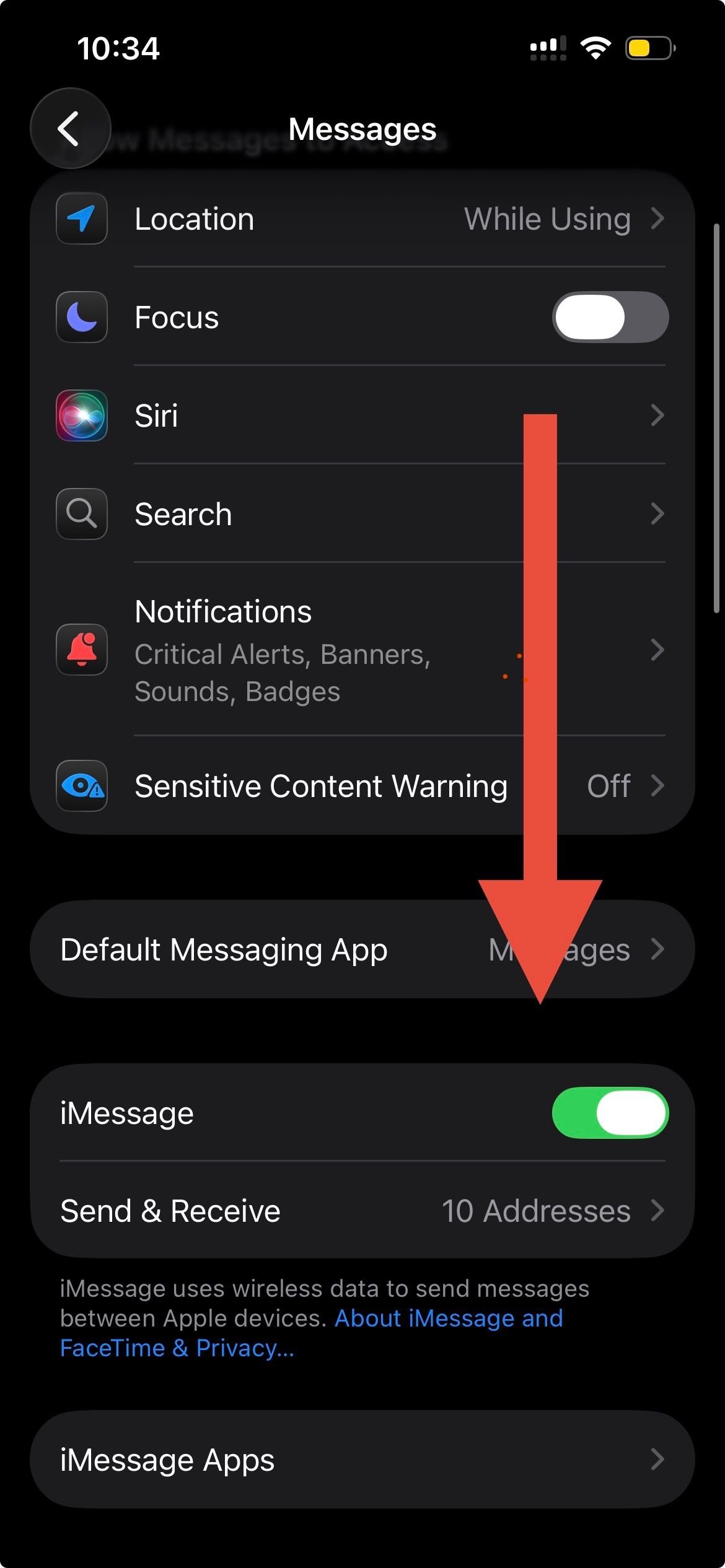Turn off the iMessage switch
The height and width of the screenshot is (1568, 725).
609,1113
